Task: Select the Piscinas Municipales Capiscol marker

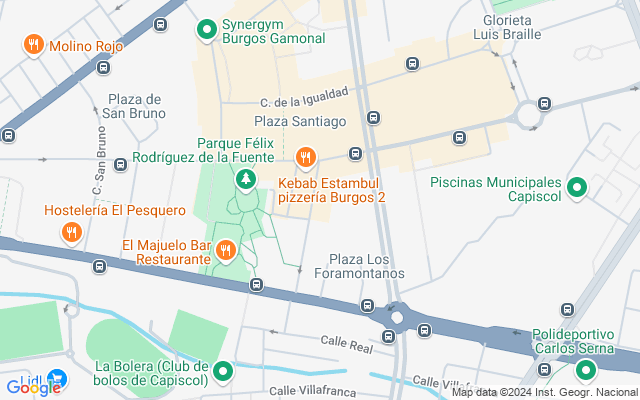Action: point(577,187)
